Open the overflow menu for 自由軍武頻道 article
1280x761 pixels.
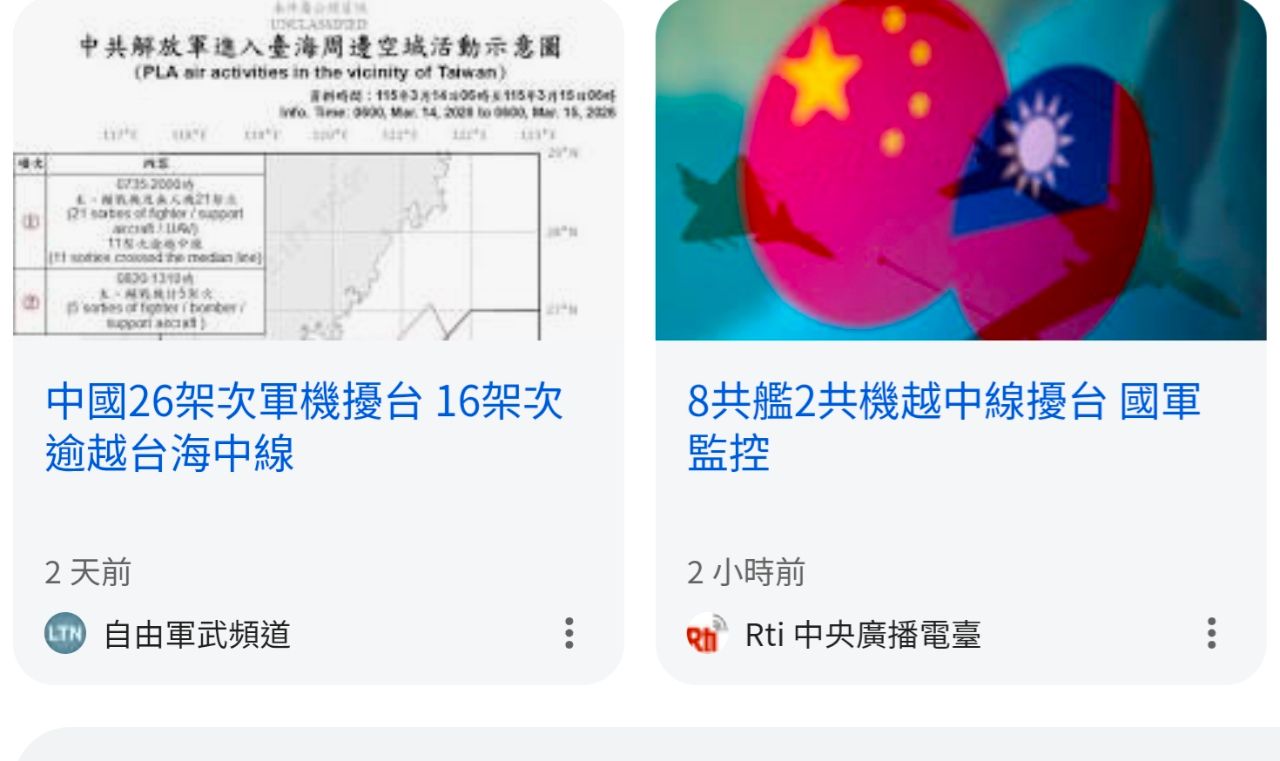point(569,633)
